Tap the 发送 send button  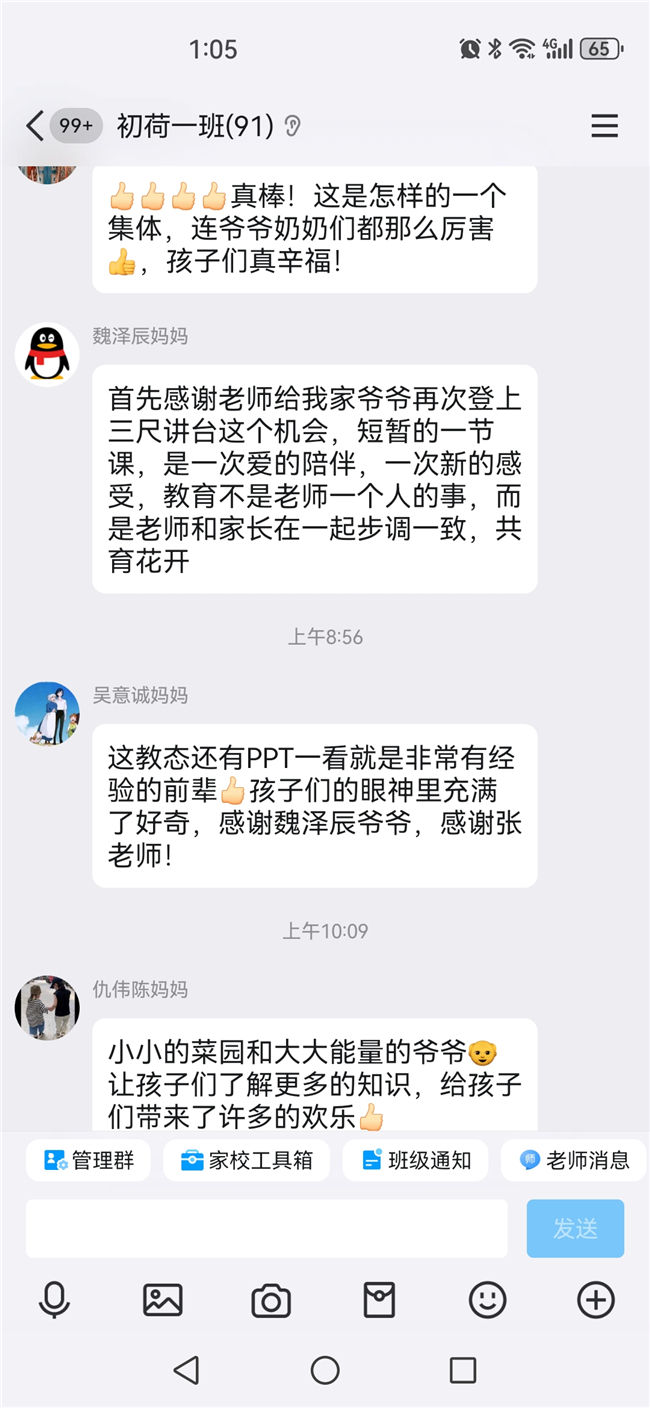tap(575, 1228)
